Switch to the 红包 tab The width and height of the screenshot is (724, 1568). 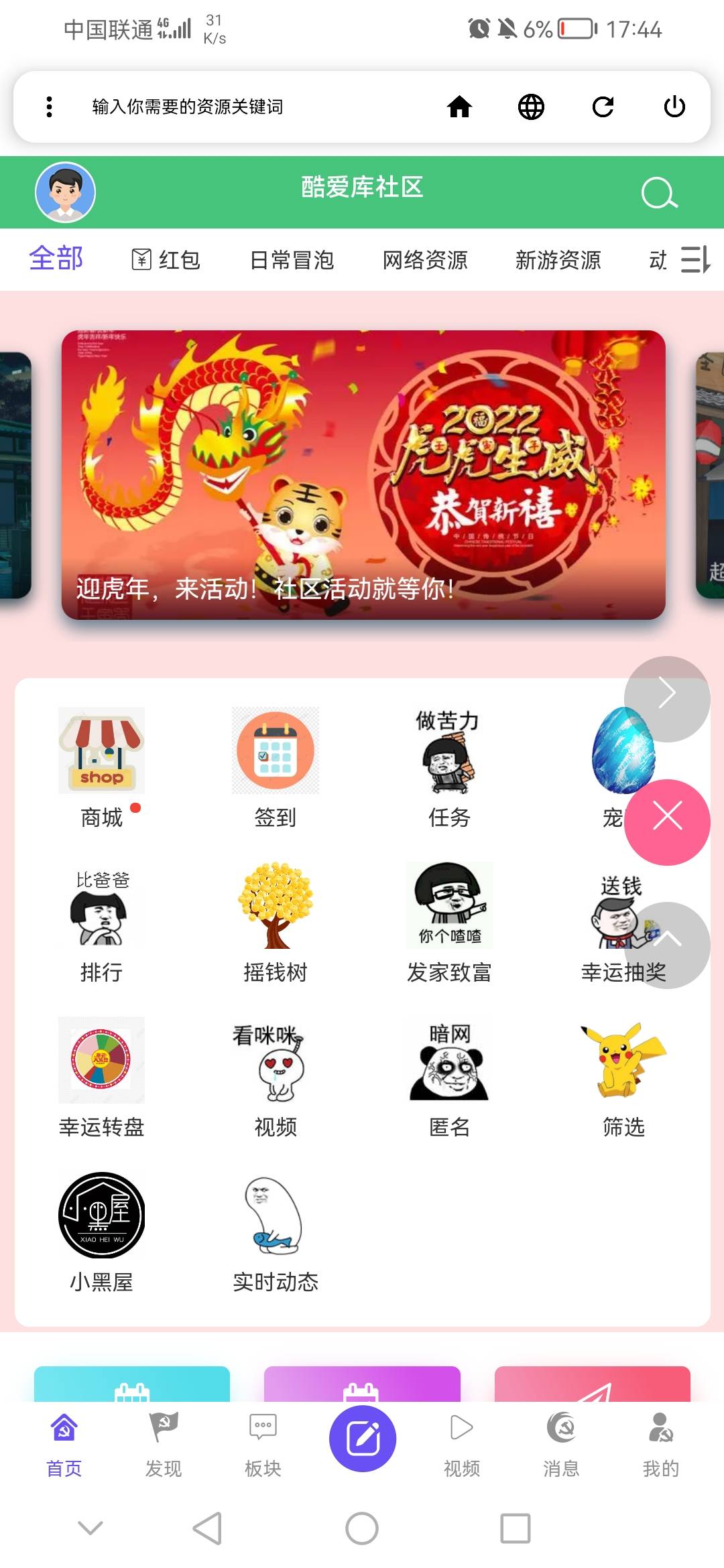pyautogui.click(x=166, y=259)
